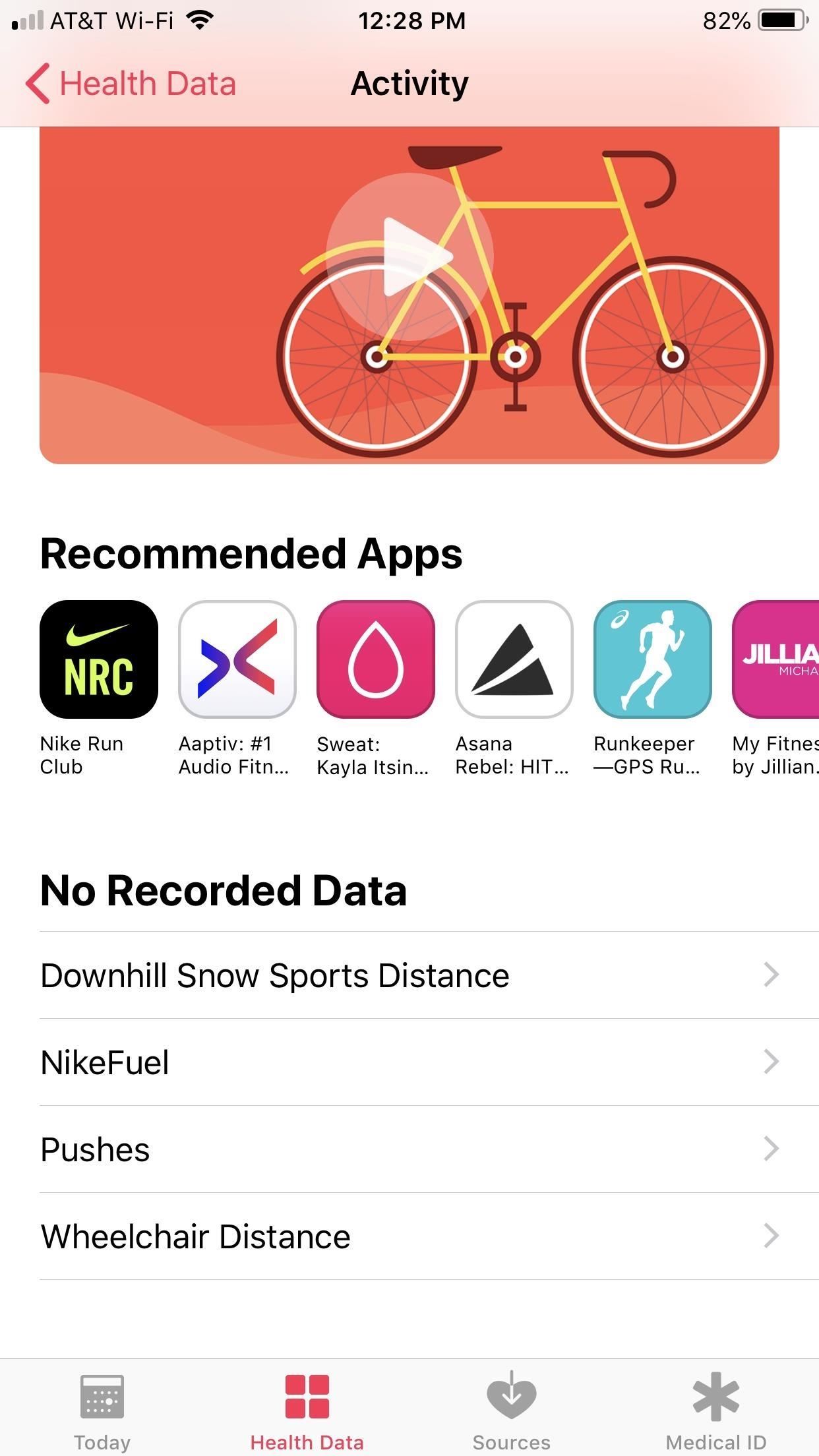Open My Fitness by Jillian app
The image size is (819, 1456).
pos(777,659)
